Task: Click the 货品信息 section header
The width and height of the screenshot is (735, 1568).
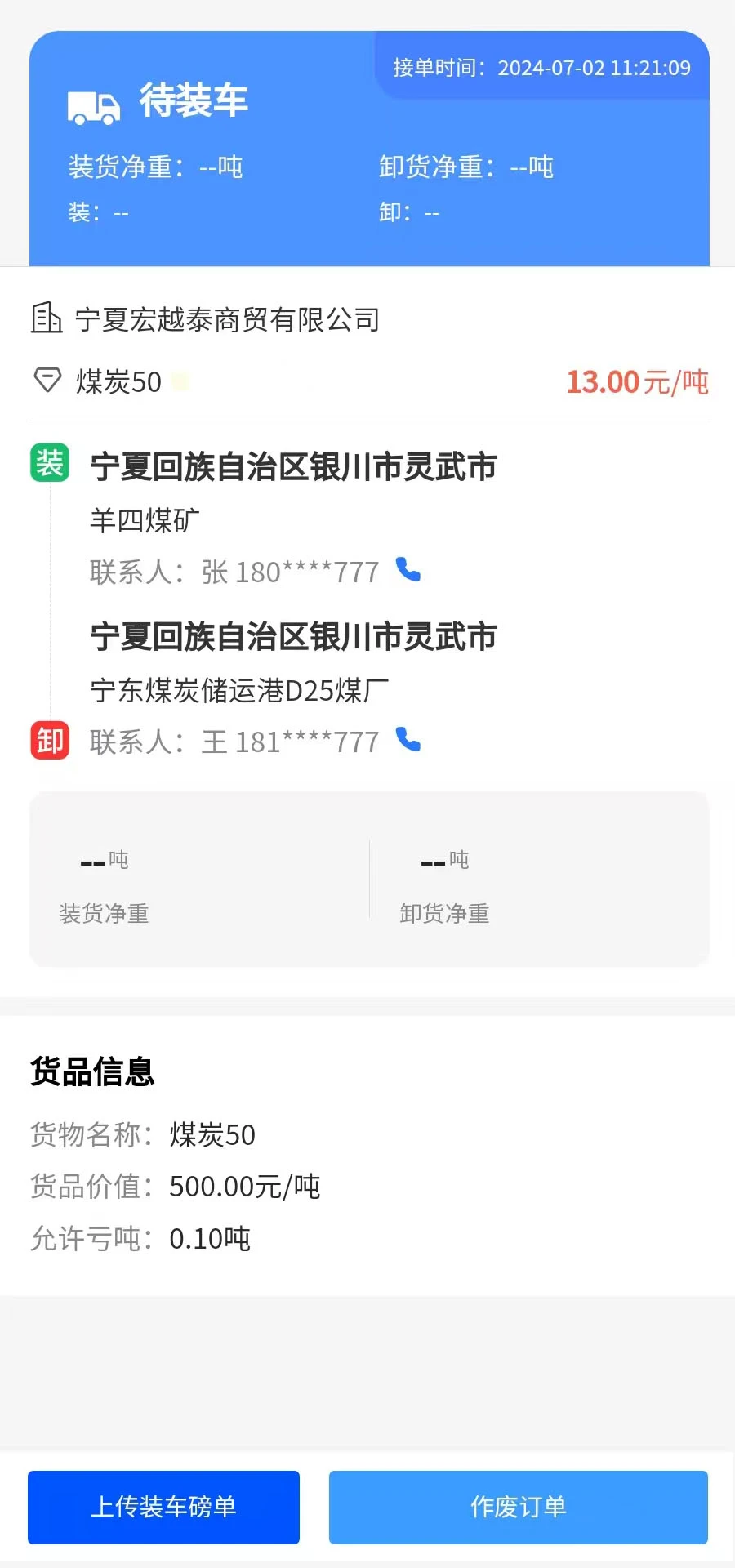Action: click(92, 1071)
